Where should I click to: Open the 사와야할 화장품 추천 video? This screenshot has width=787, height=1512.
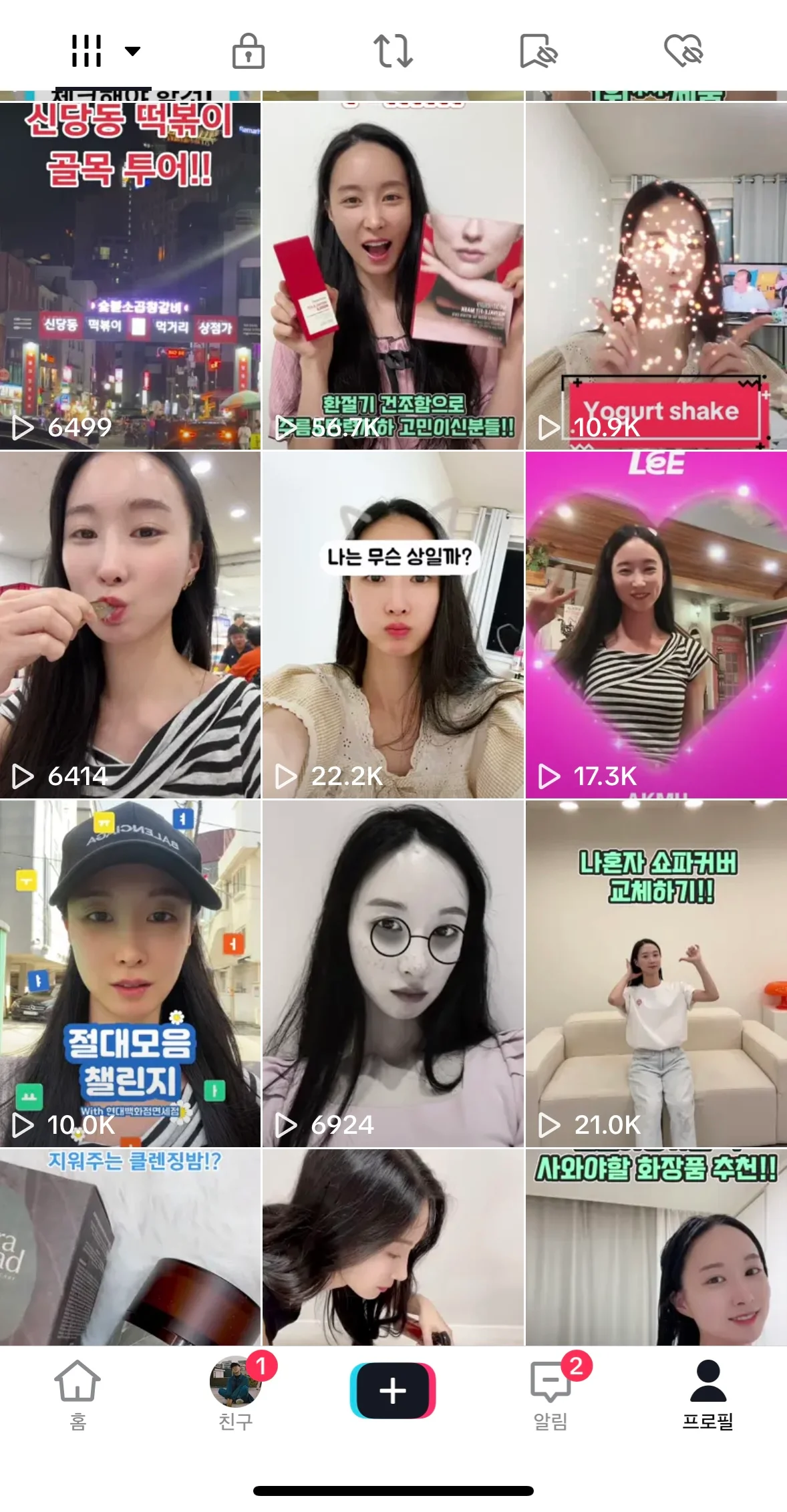pyautogui.click(x=656, y=1247)
